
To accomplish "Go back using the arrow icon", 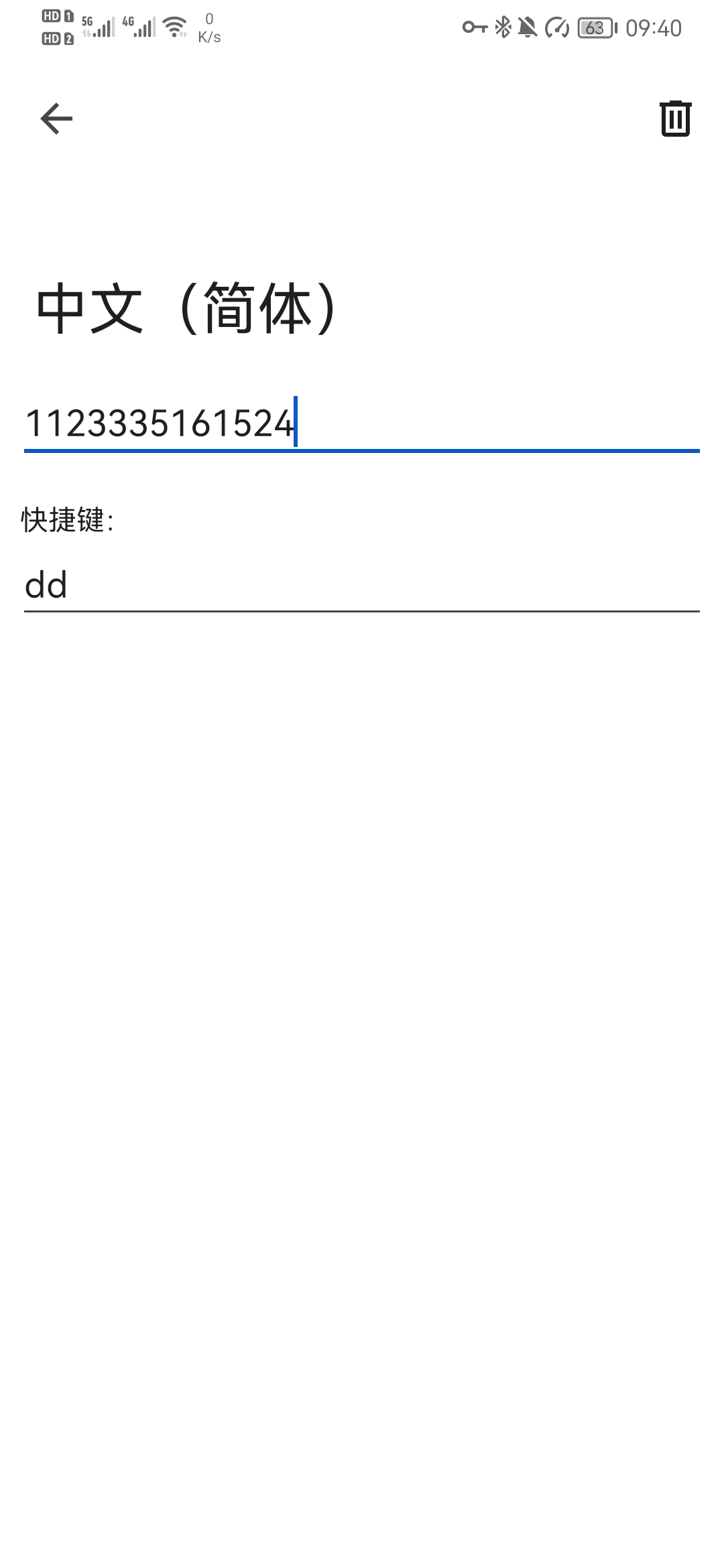I will (56, 119).
